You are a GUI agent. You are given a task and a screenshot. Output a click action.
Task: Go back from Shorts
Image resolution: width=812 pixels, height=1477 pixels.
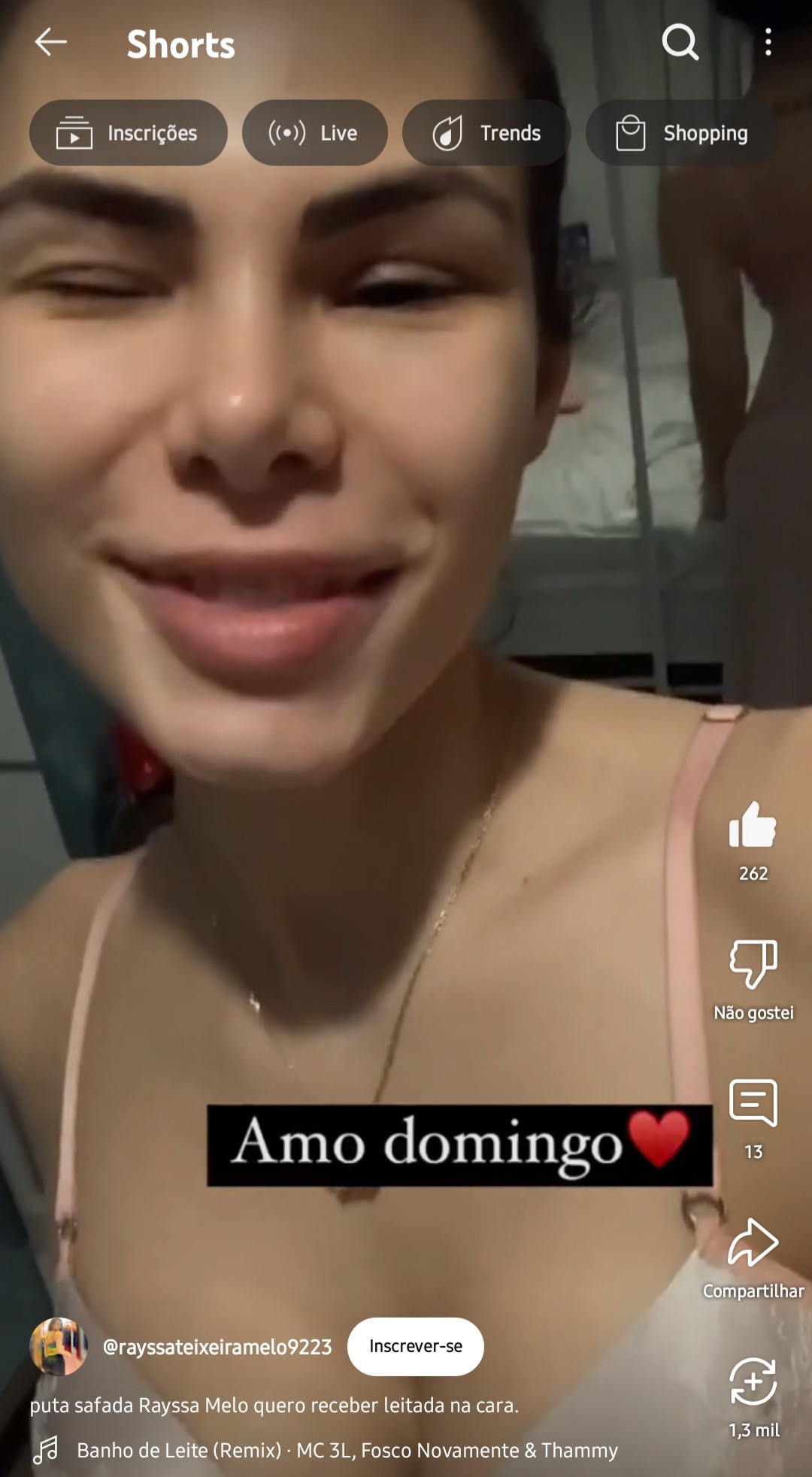point(51,42)
